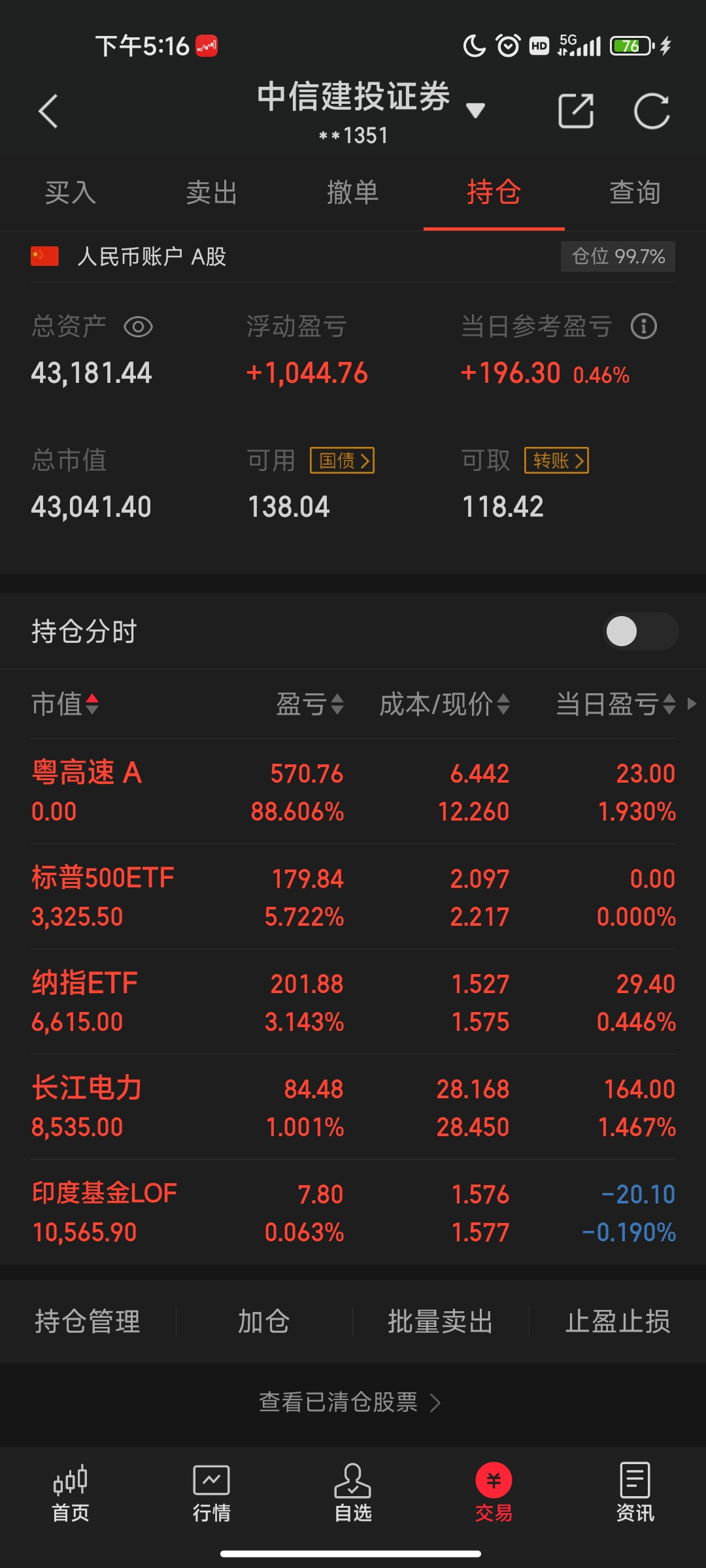Go back using the top-left arrow
This screenshot has height=1568, width=706.
(x=48, y=111)
